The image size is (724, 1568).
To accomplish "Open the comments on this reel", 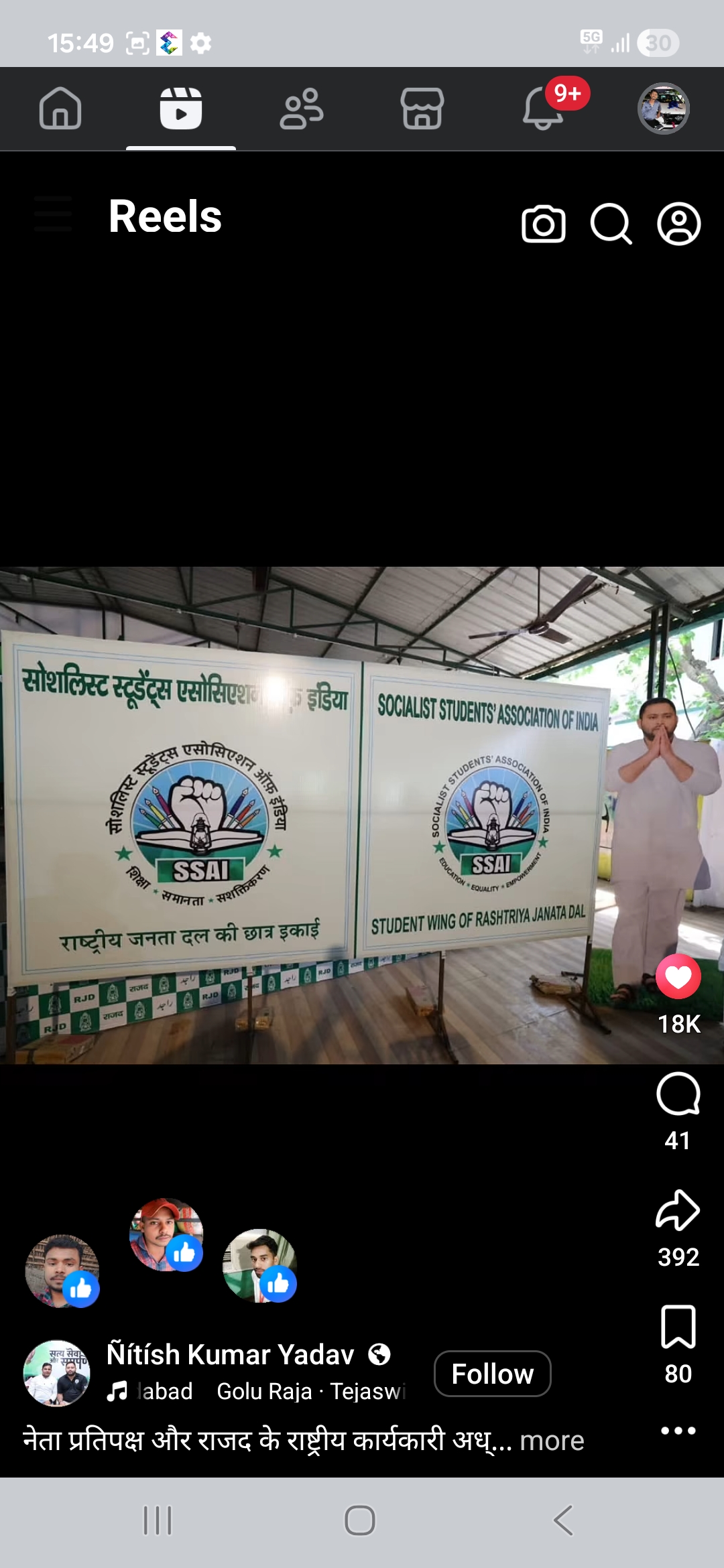I will tap(678, 1095).
